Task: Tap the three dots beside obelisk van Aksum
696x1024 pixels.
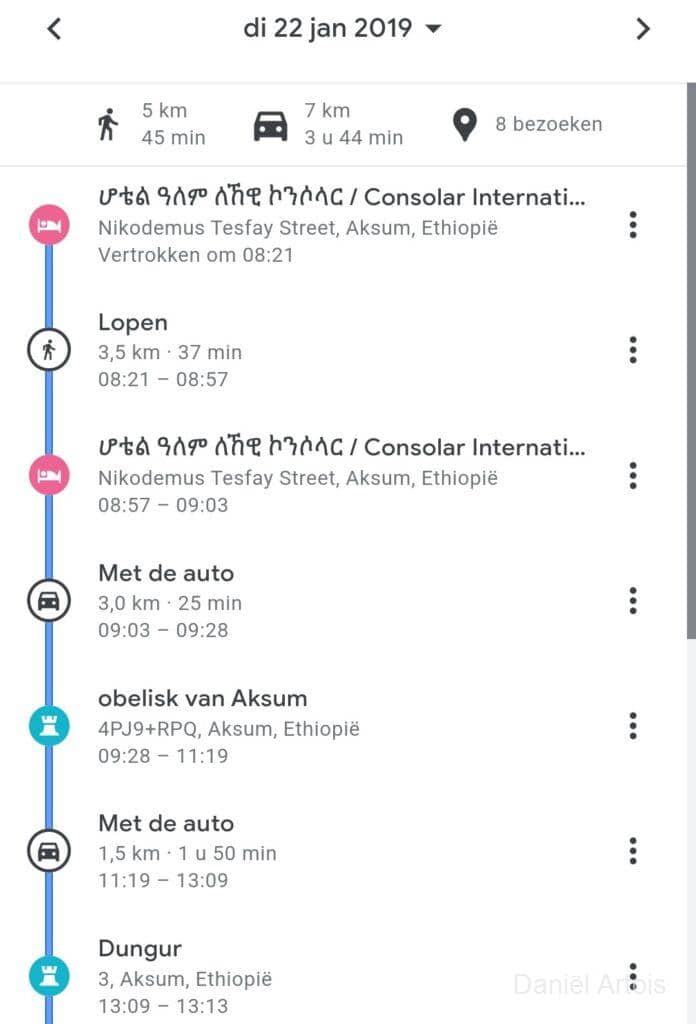Action: point(633,725)
